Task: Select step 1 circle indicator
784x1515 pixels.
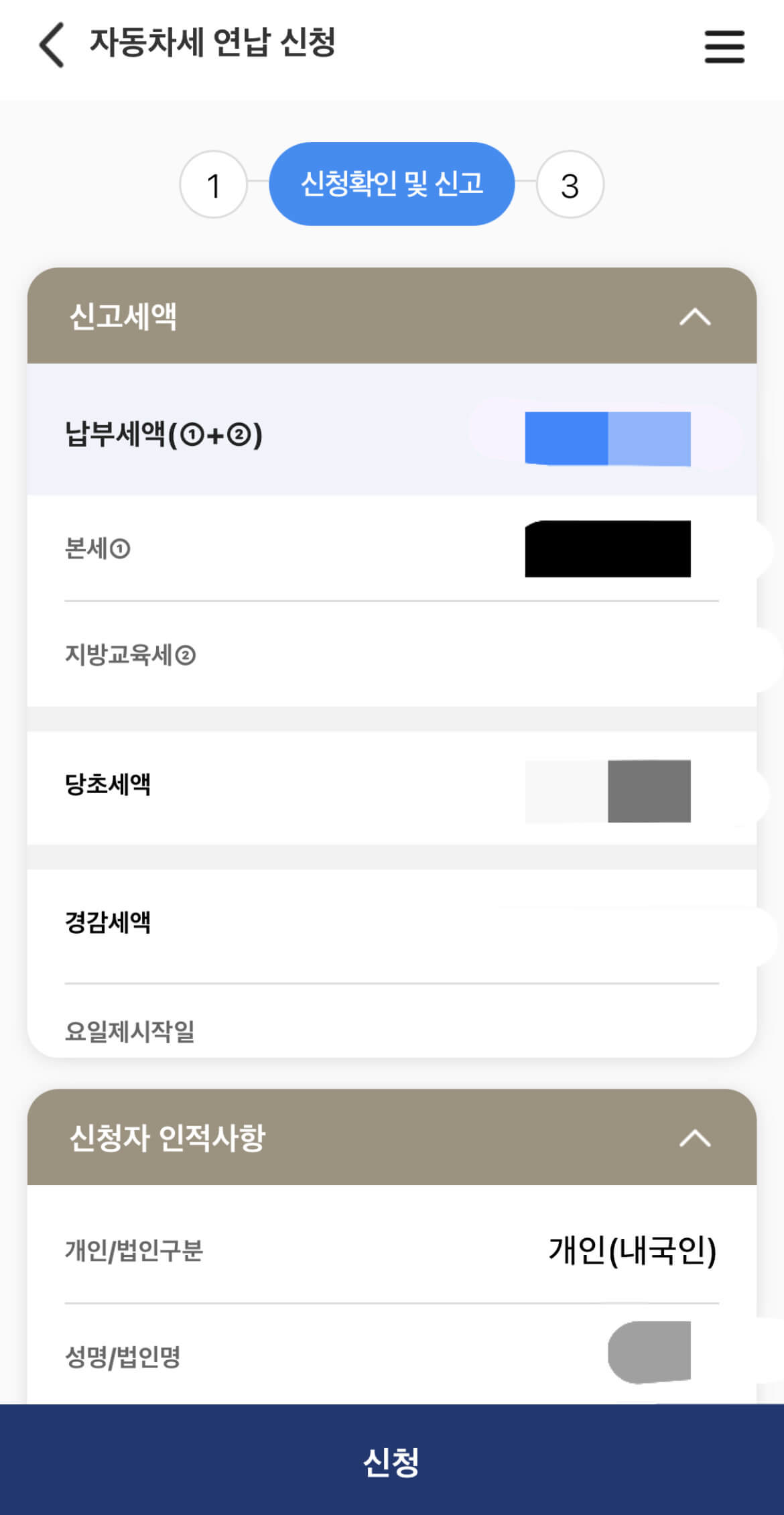Action: pyautogui.click(x=216, y=184)
